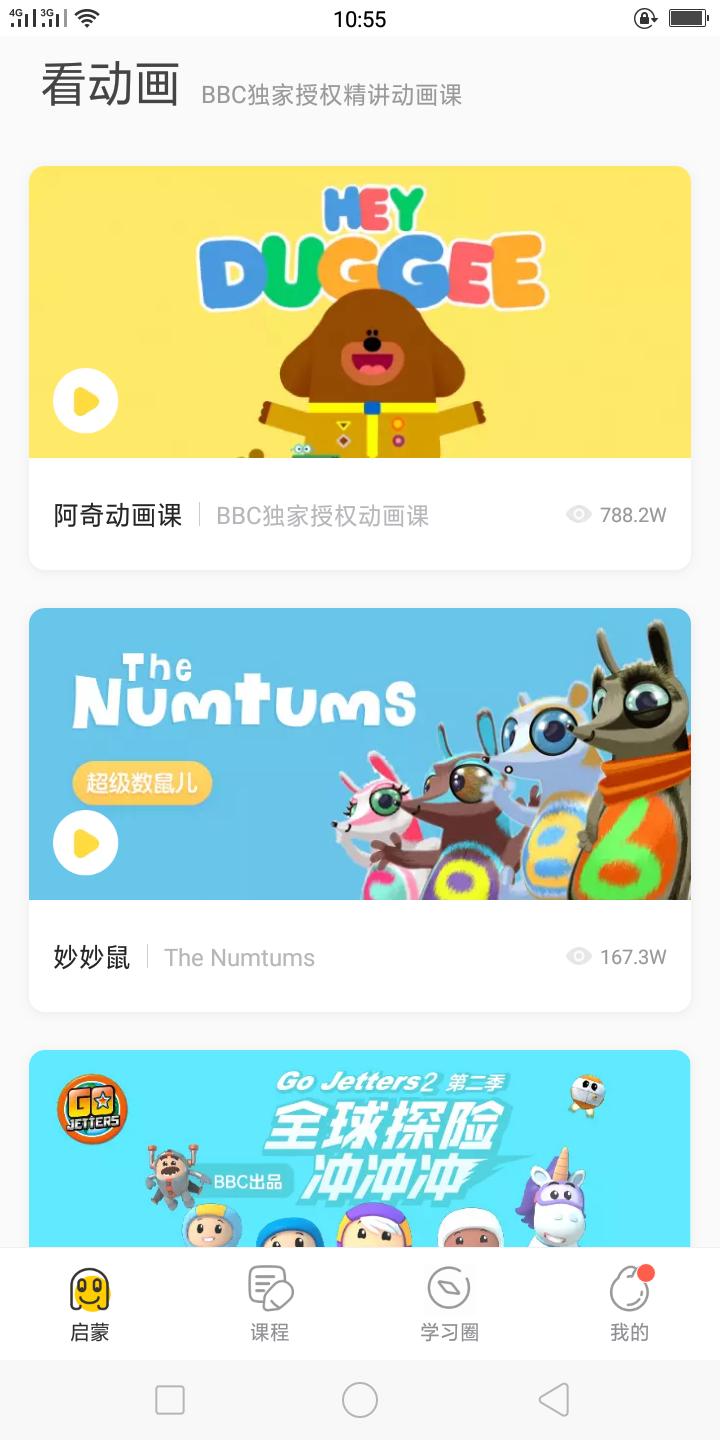Open the Go Jetters 2 全球探险冲冲冲 banner
720x1440 pixels.
click(x=360, y=1150)
